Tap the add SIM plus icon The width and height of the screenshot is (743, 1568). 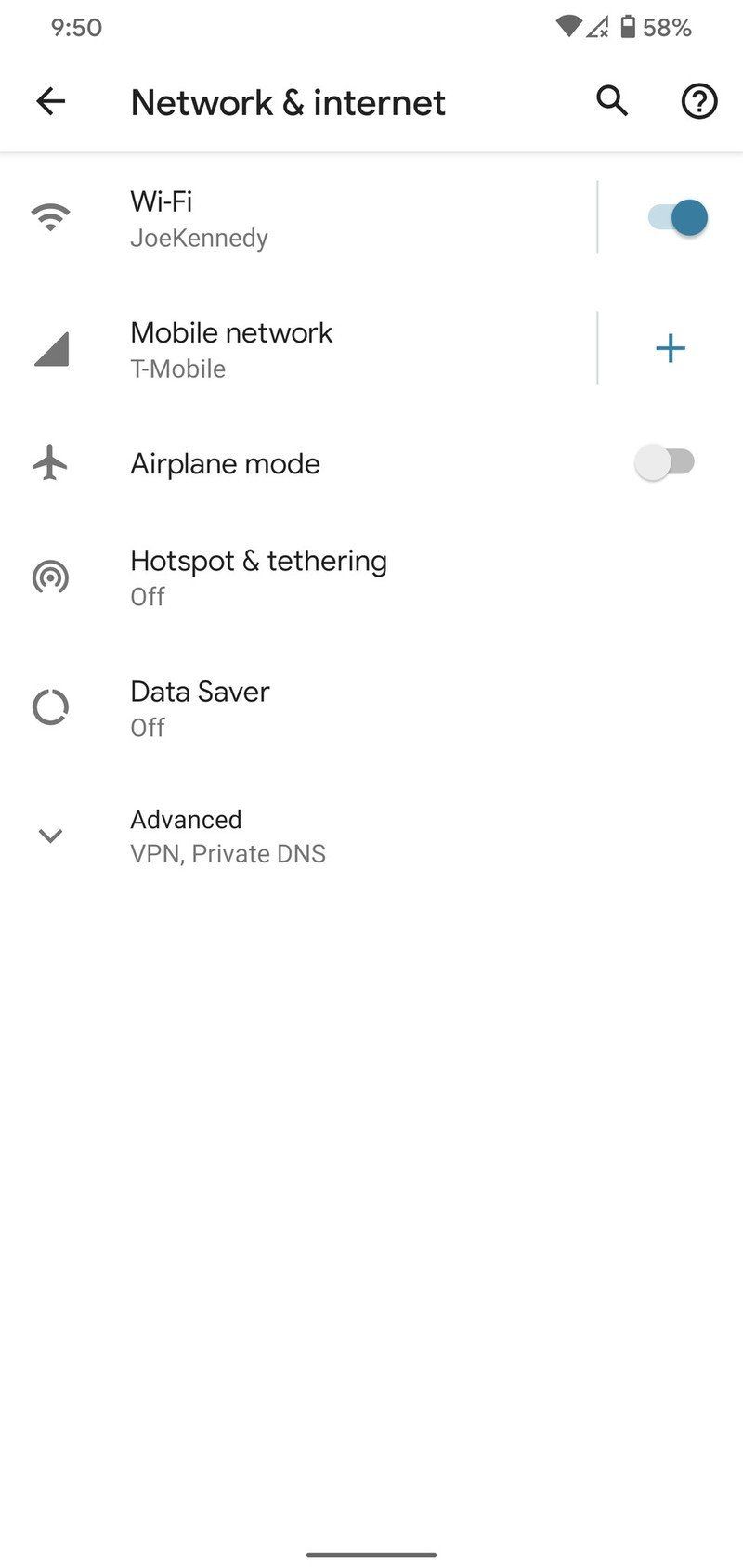670,348
